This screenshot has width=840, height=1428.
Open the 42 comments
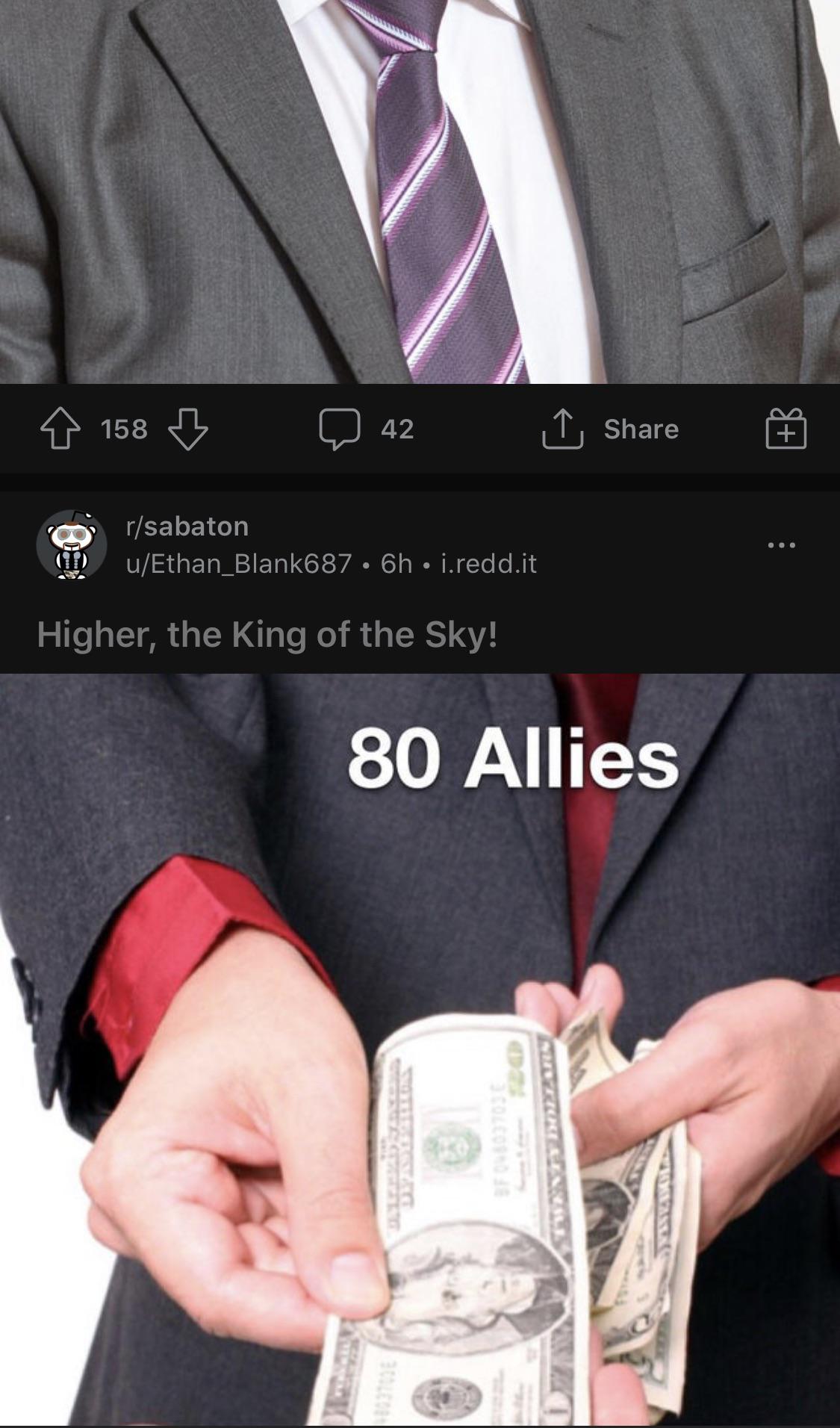pyautogui.click(x=366, y=429)
